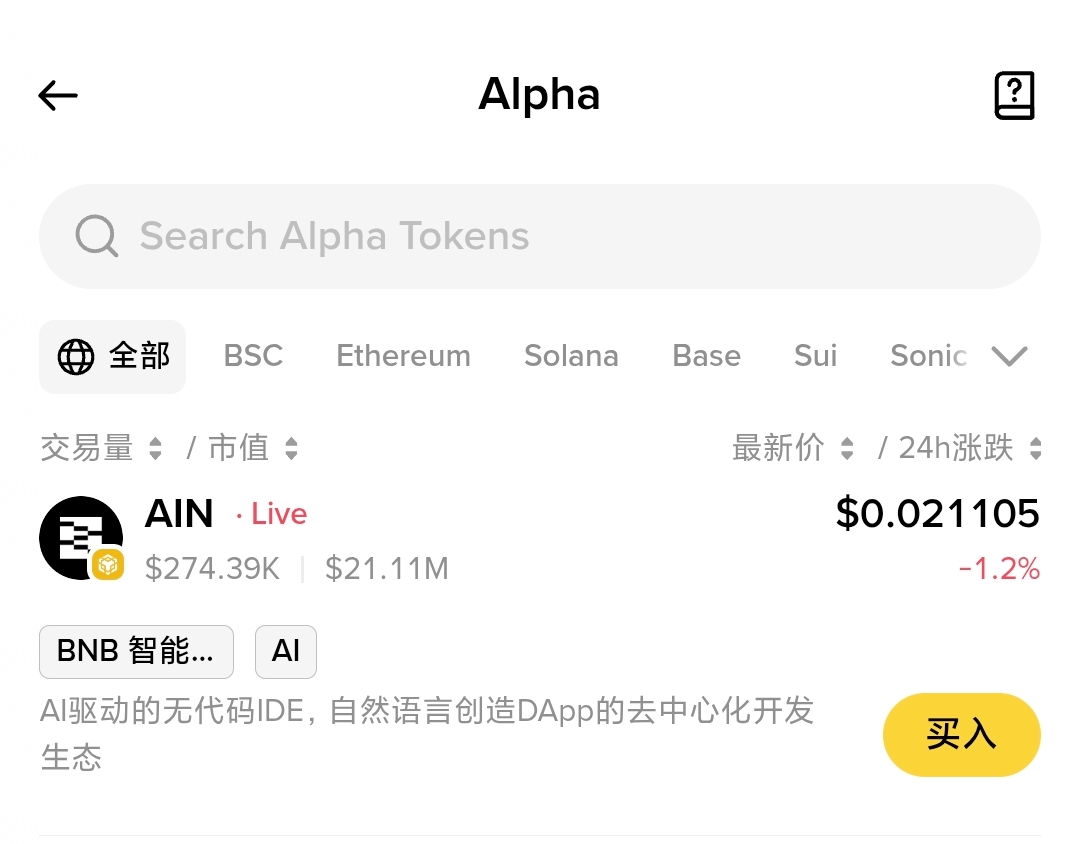1080x844 pixels.
Task: Sort tokens by 交易量
Action: coord(100,448)
